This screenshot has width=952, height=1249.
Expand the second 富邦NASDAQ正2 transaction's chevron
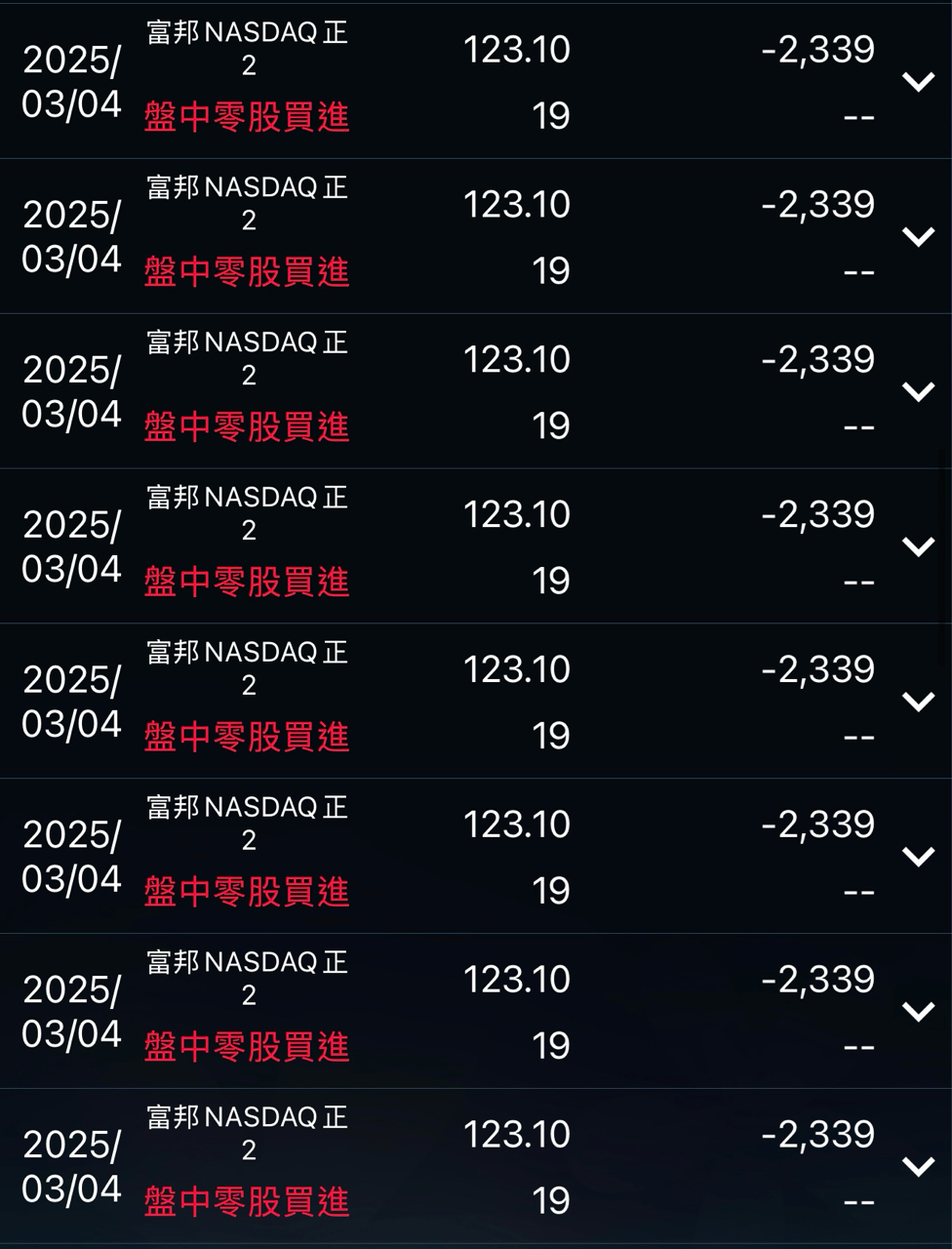coord(918,237)
